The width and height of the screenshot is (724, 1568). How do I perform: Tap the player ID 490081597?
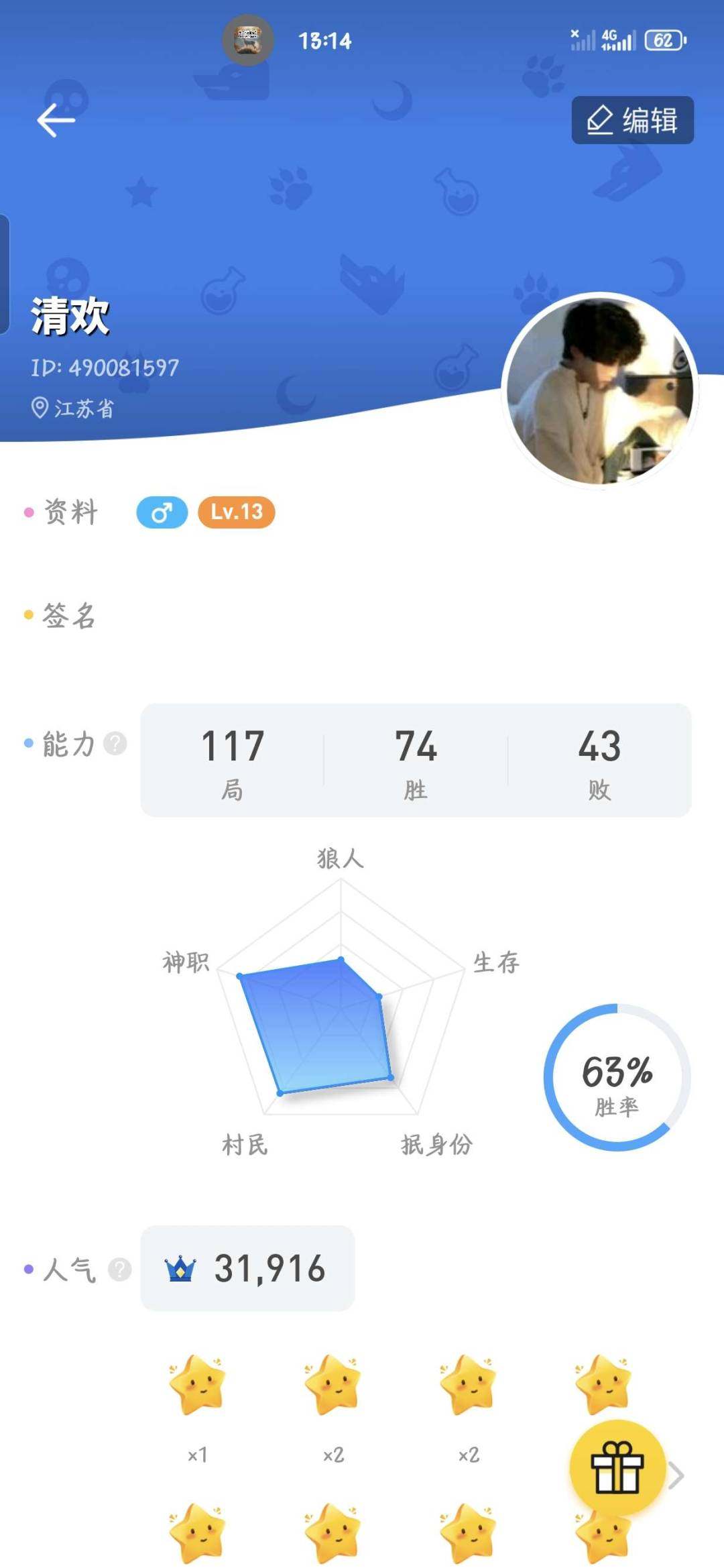tap(104, 367)
